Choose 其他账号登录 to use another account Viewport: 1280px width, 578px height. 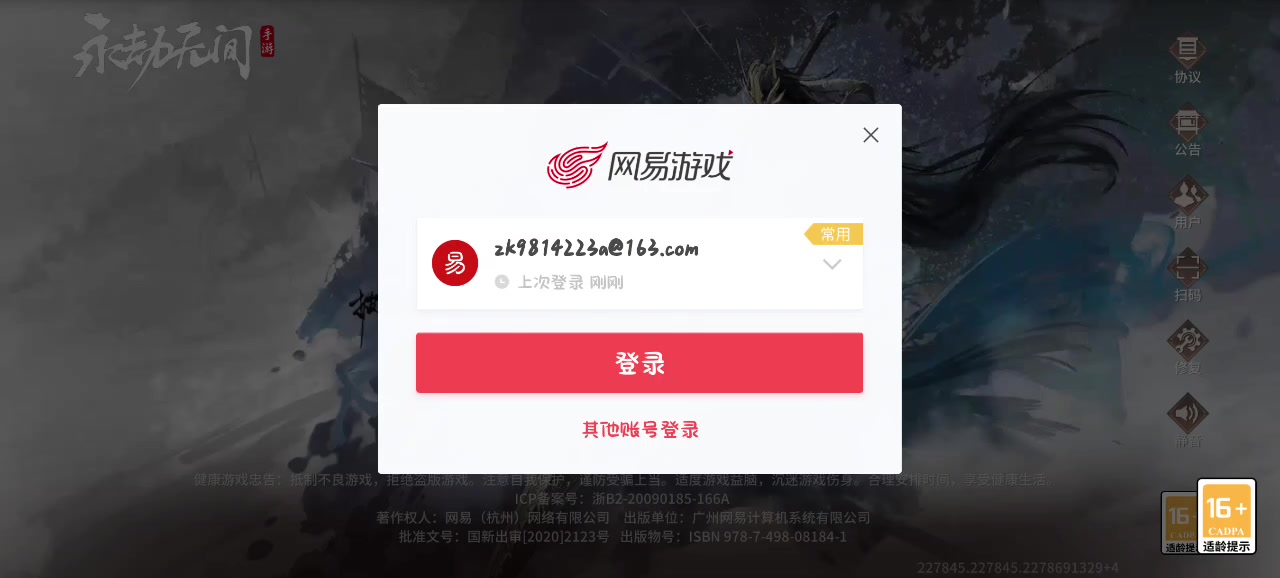(x=640, y=430)
